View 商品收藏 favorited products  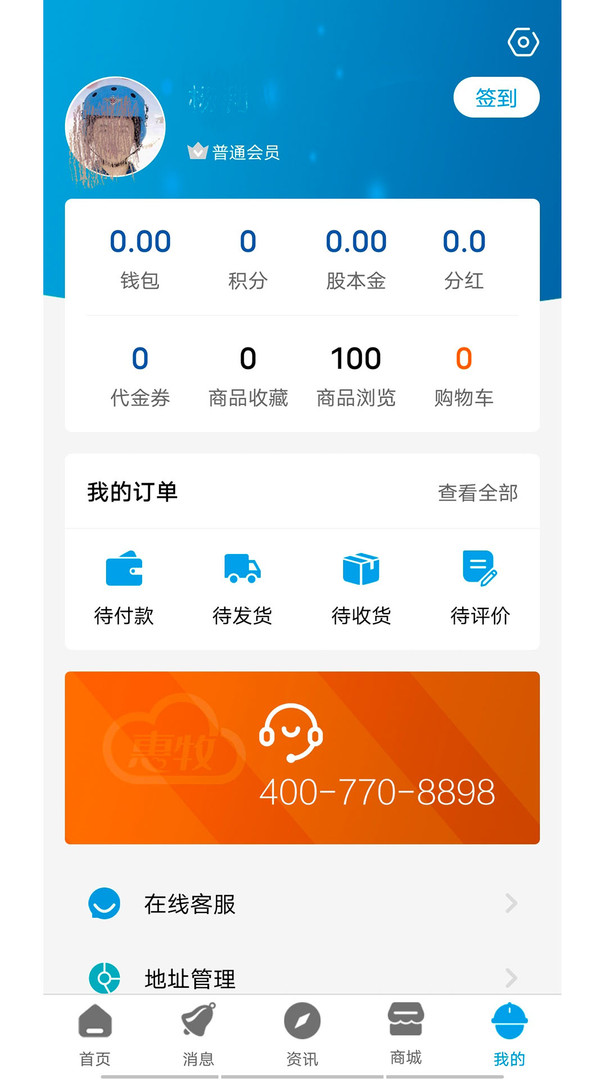pyautogui.click(x=248, y=375)
